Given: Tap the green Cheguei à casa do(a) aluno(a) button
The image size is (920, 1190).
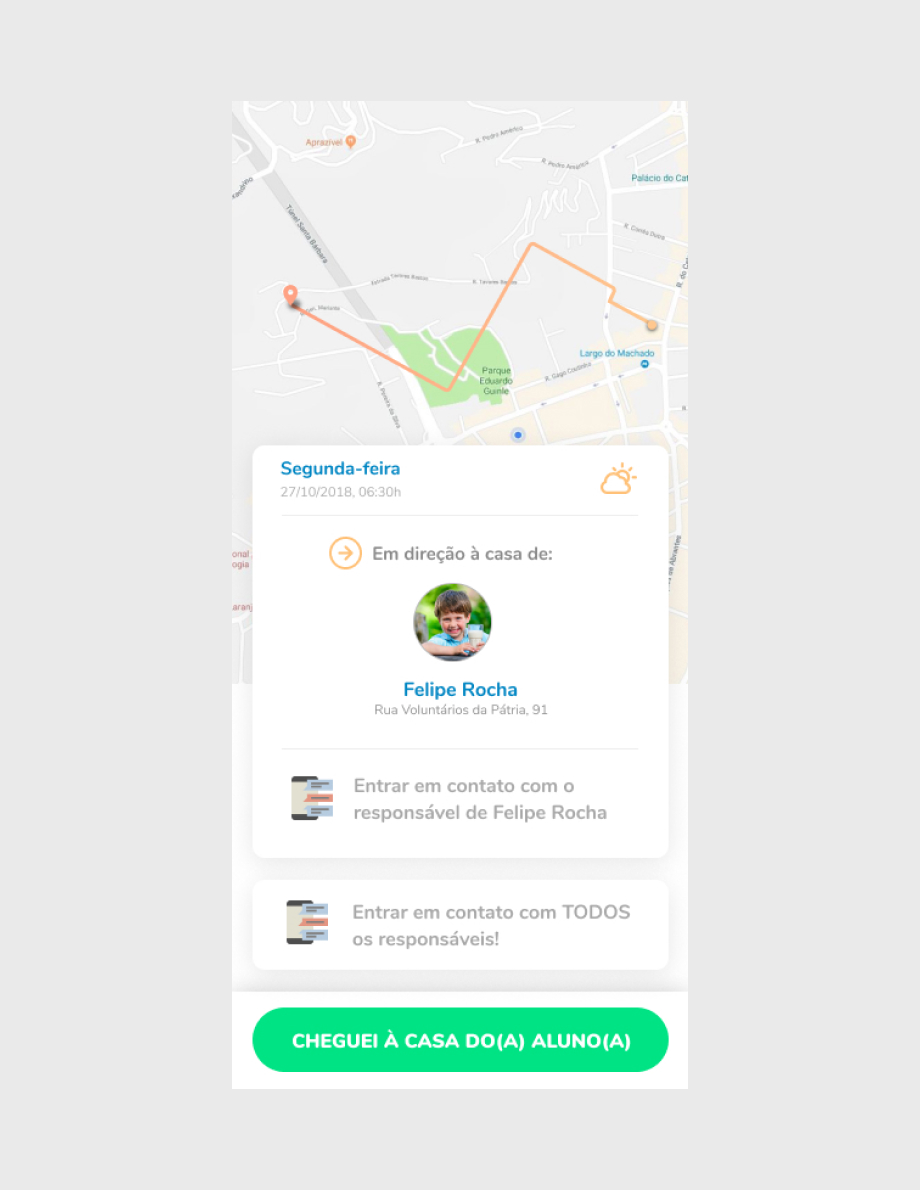Looking at the screenshot, I should 460,1040.
